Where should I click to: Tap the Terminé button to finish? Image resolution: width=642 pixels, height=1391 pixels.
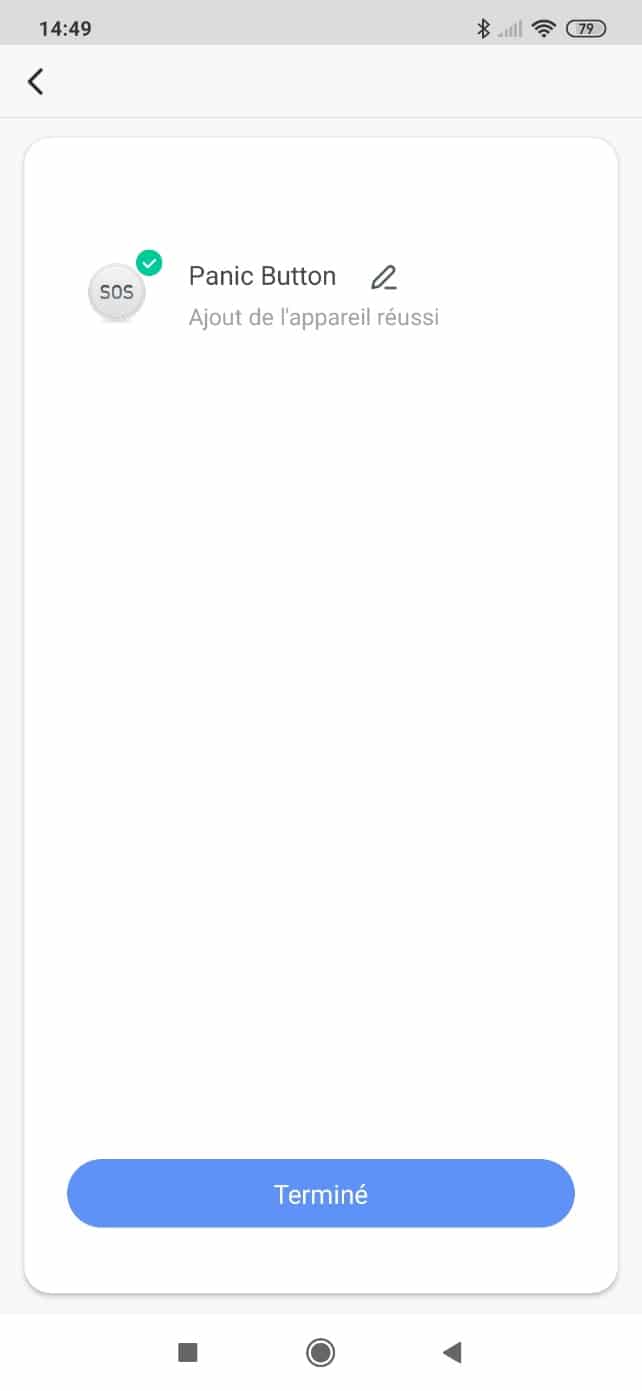click(321, 1193)
